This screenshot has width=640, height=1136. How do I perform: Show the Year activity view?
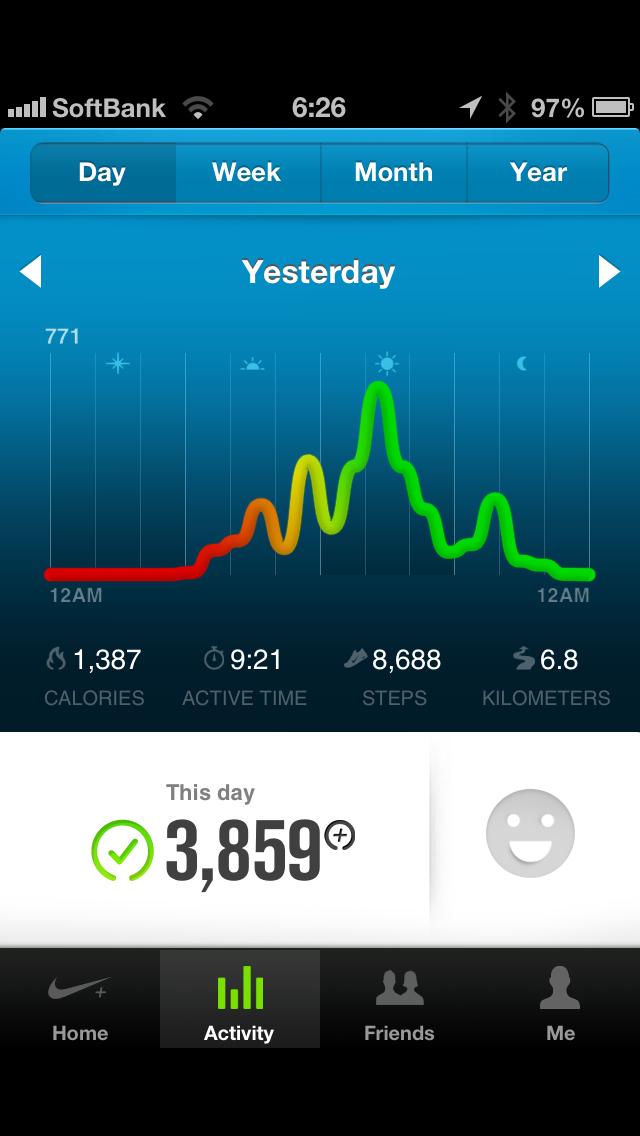pos(538,173)
